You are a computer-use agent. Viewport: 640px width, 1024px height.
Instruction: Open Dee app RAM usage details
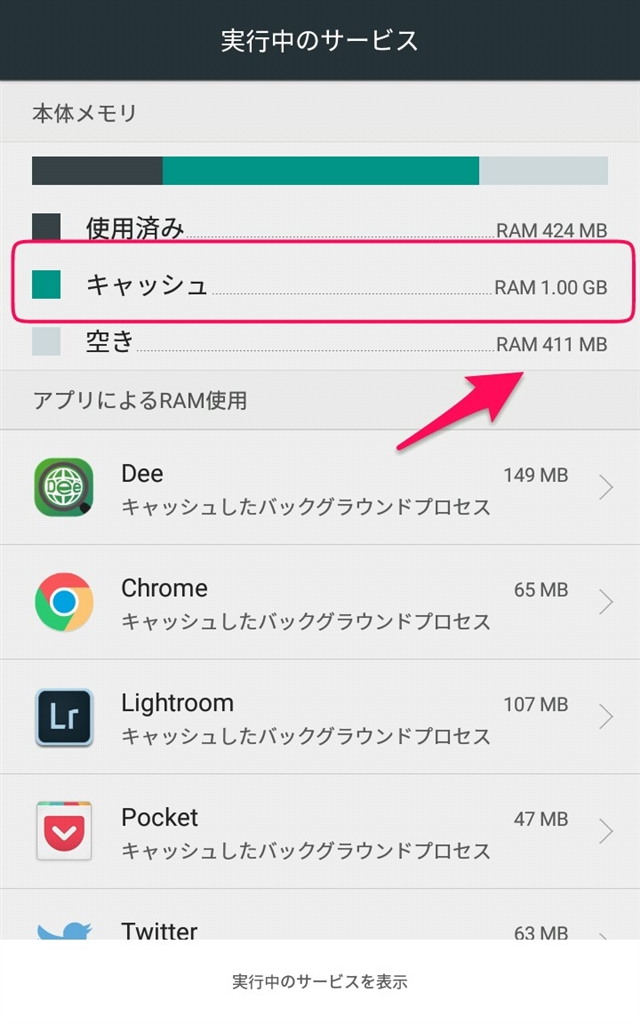click(x=320, y=488)
